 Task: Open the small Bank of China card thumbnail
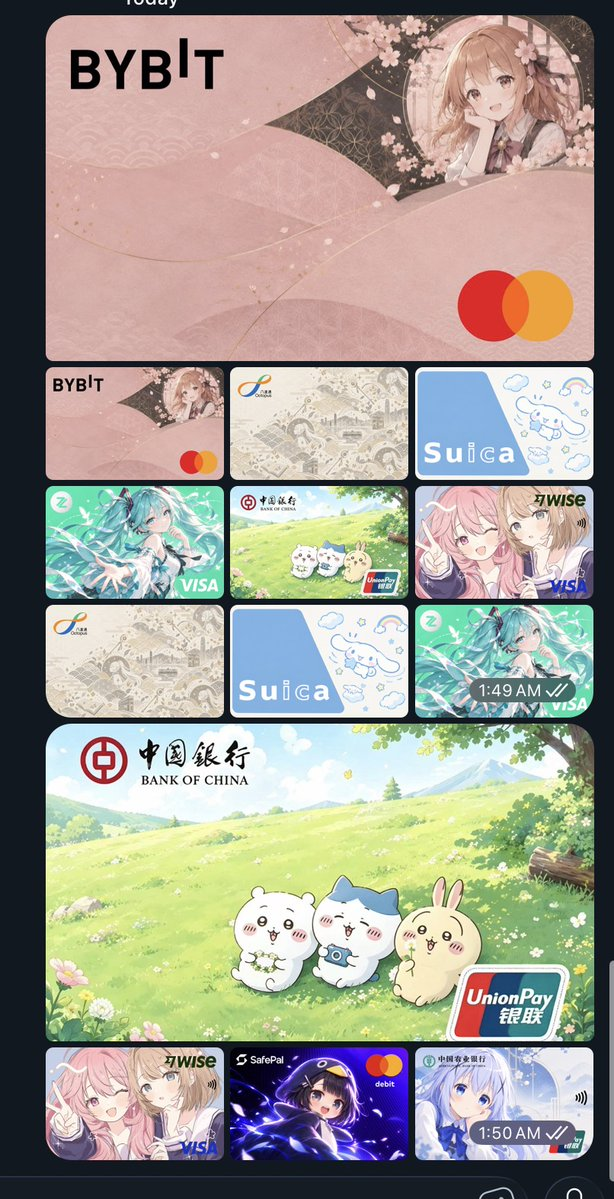319,542
